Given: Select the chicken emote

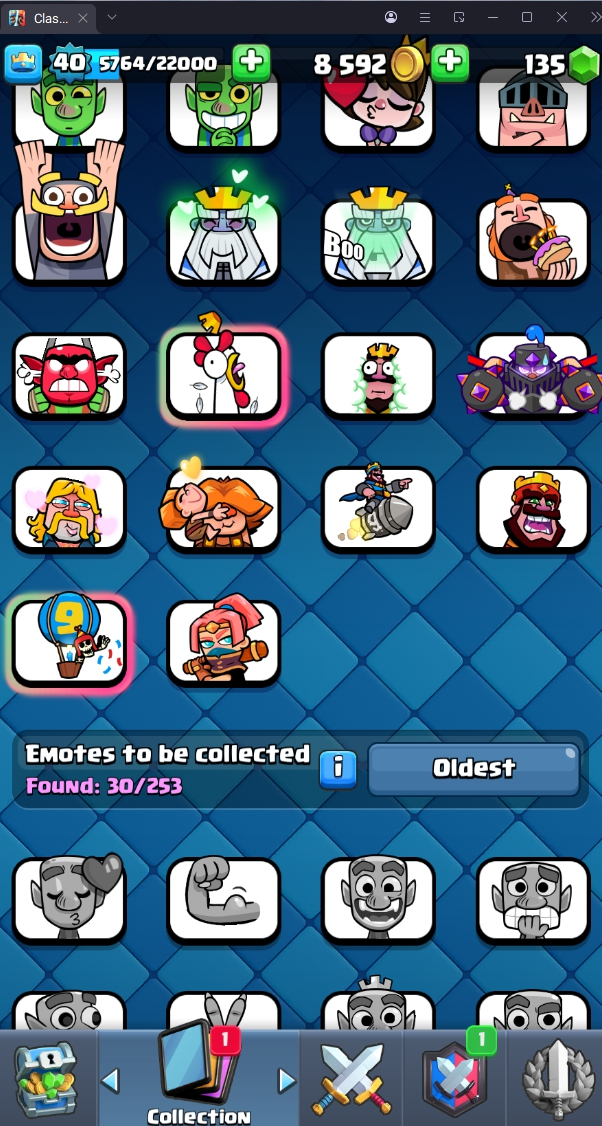Looking at the screenshot, I should pyautogui.click(x=223, y=375).
